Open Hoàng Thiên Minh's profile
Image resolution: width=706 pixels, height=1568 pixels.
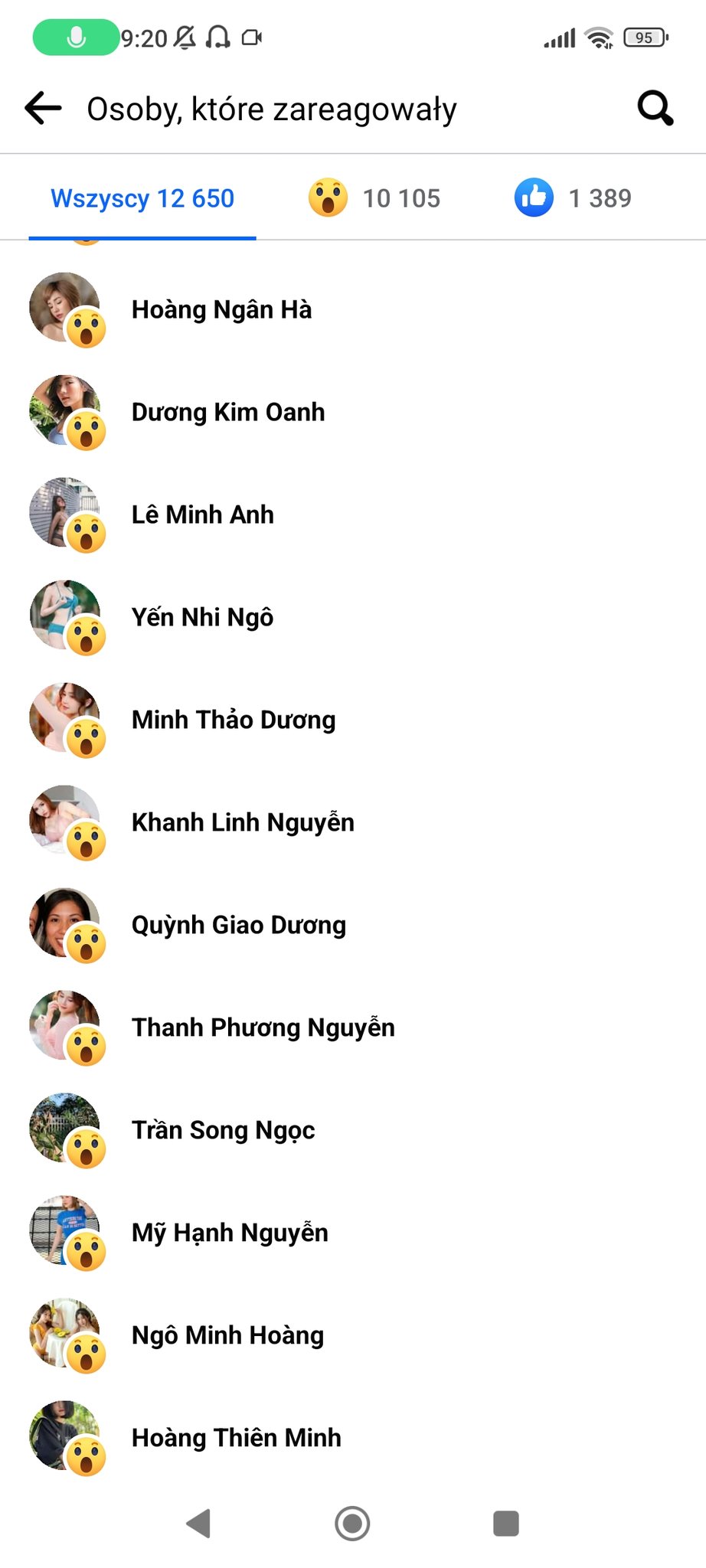pyautogui.click(x=236, y=1439)
